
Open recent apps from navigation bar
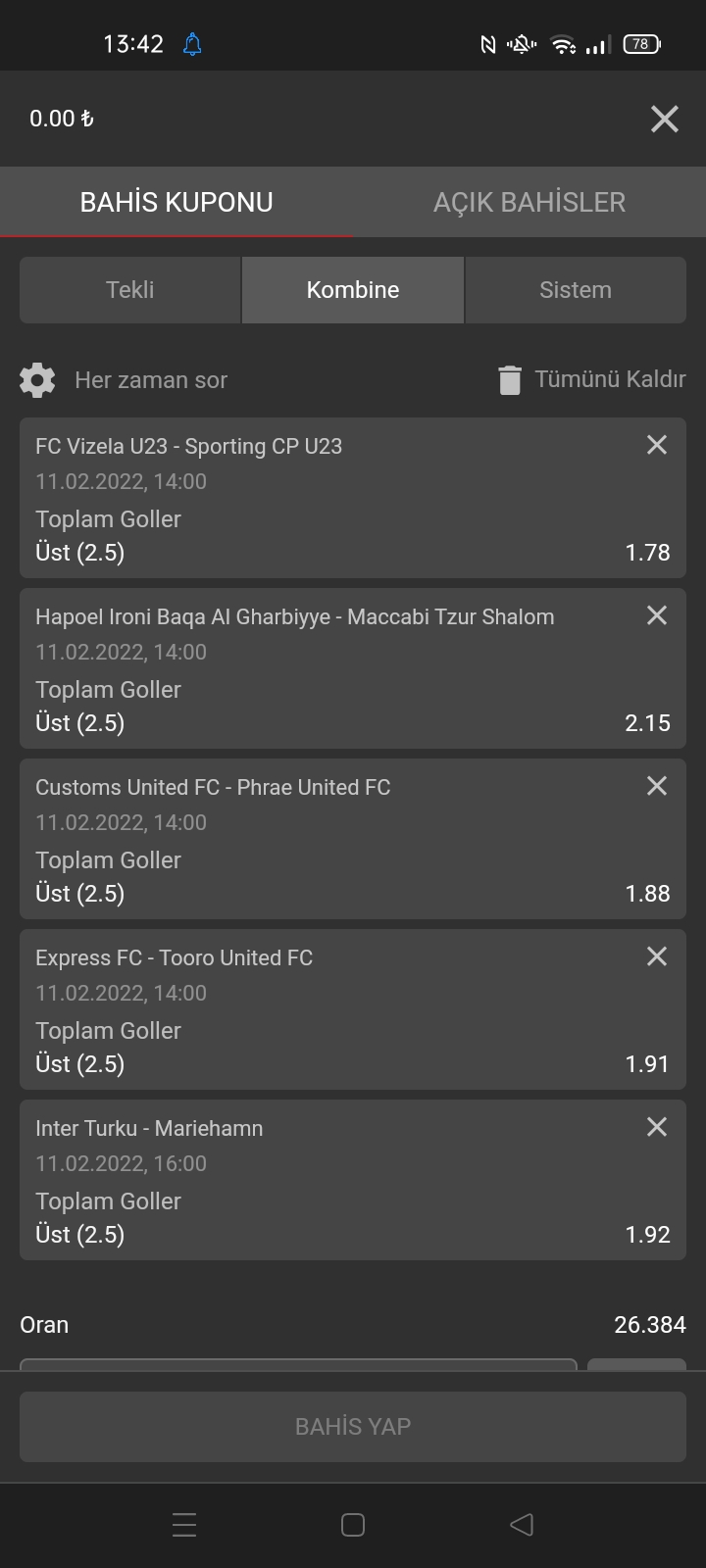coord(184,1525)
